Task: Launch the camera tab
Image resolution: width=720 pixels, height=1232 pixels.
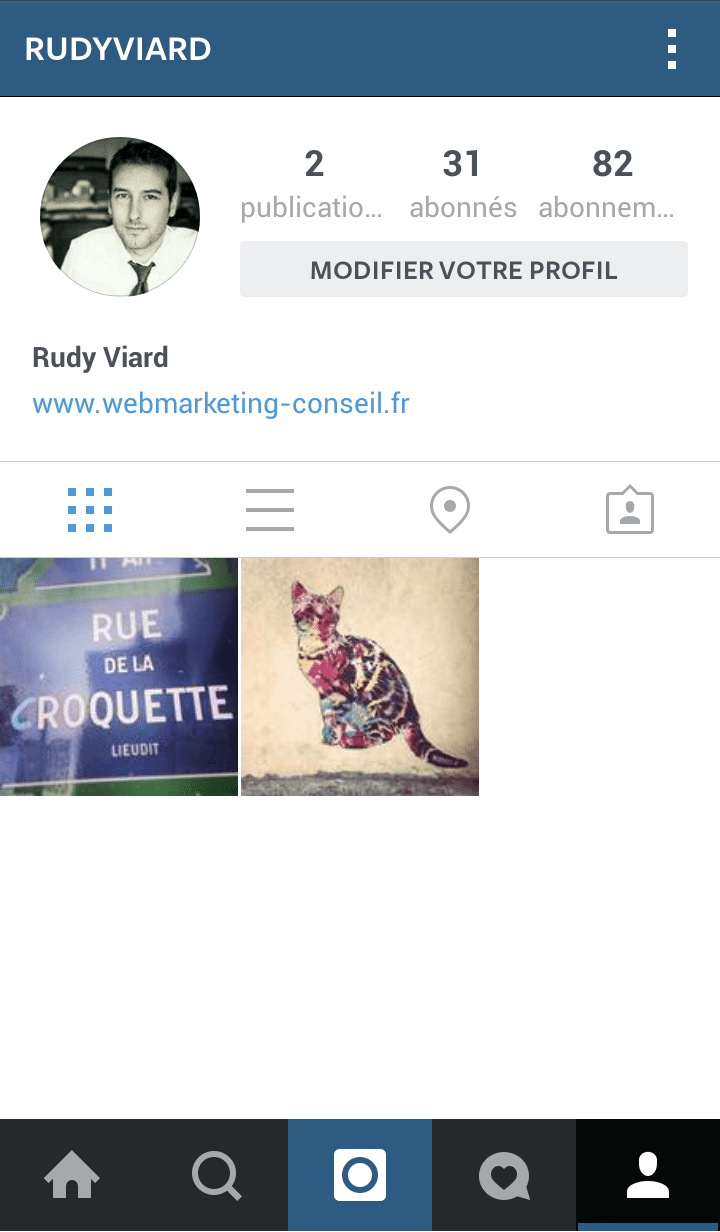Action: click(360, 1175)
